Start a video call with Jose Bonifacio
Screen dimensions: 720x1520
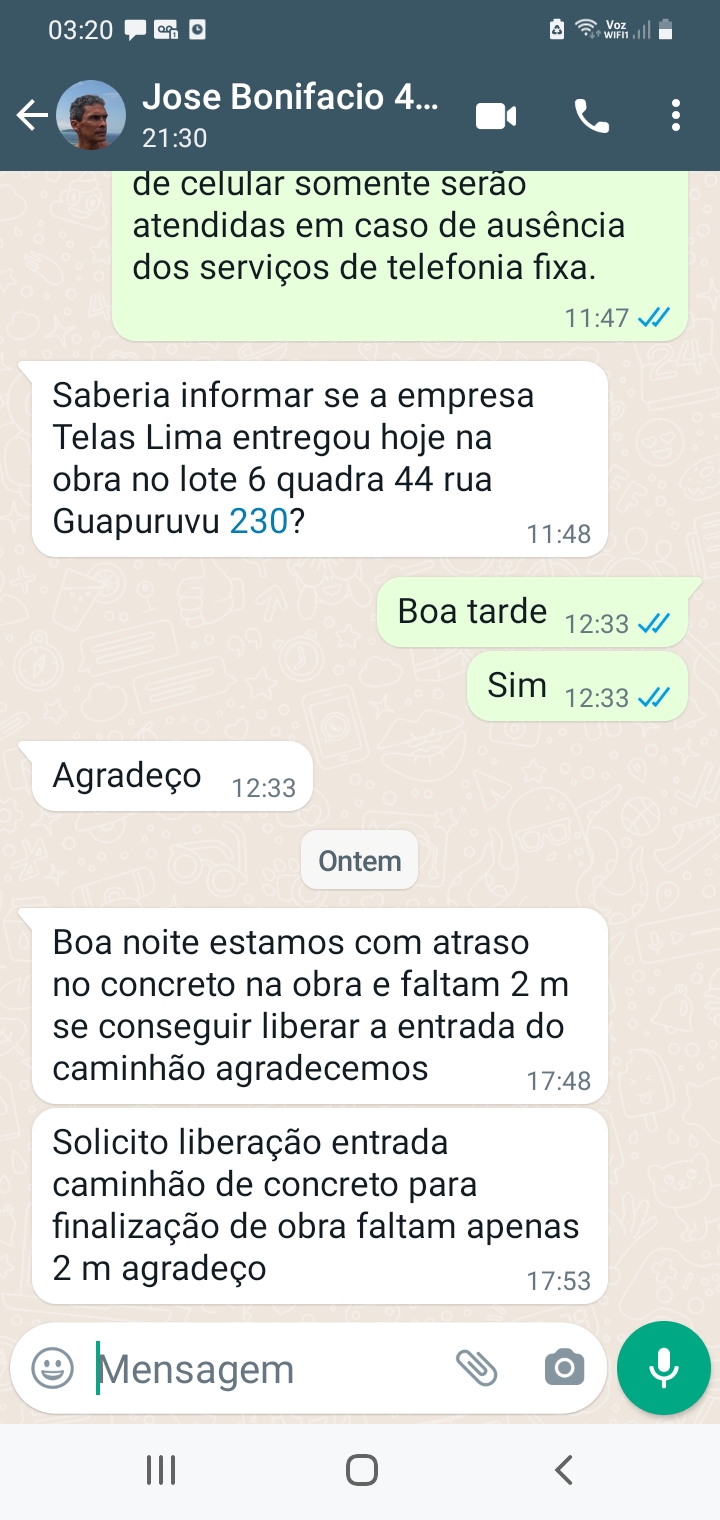click(496, 116)
